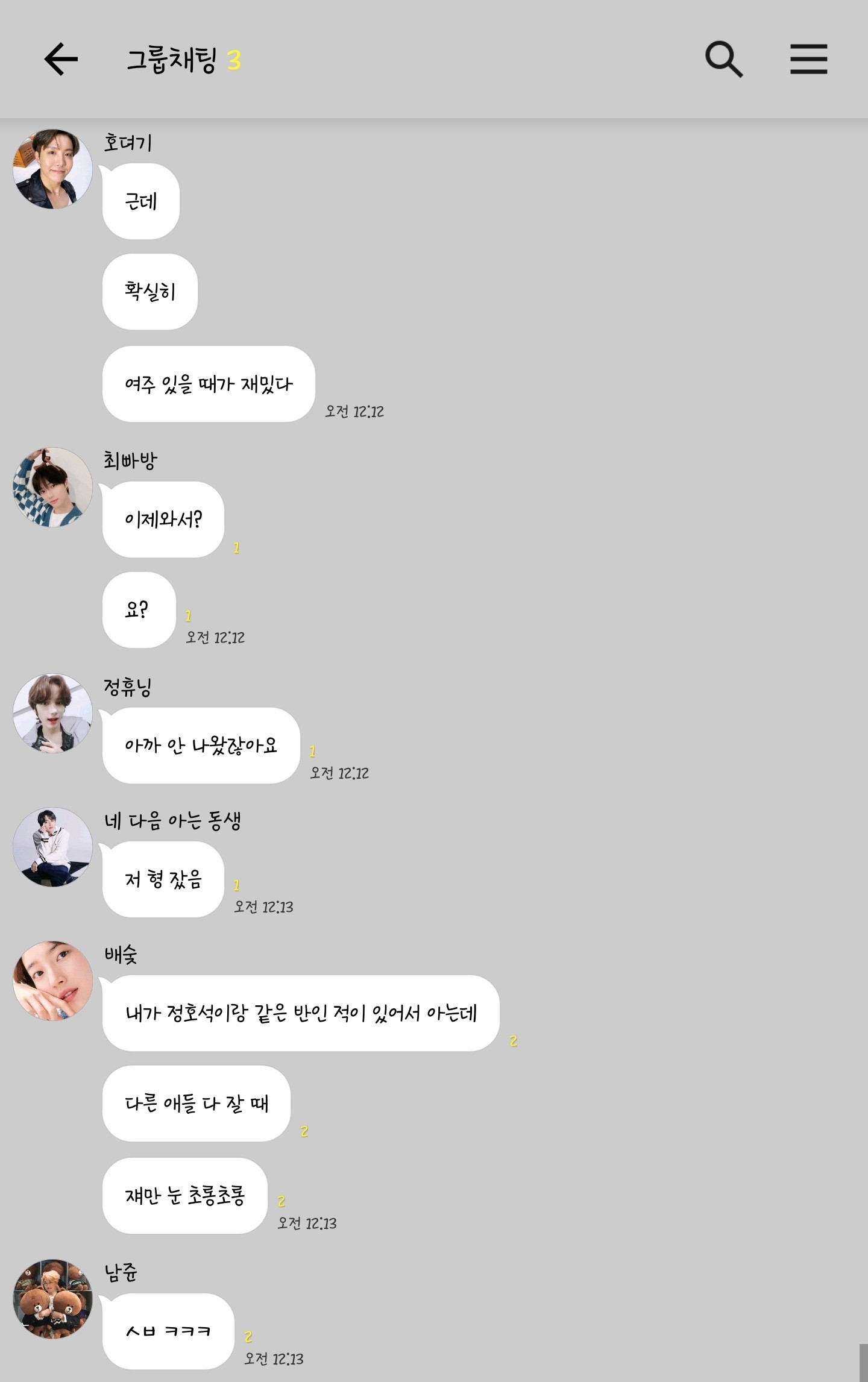Open 호뎌기's profile picture
This screenshot has height=1382, width=868.
[x=52, y=169]
